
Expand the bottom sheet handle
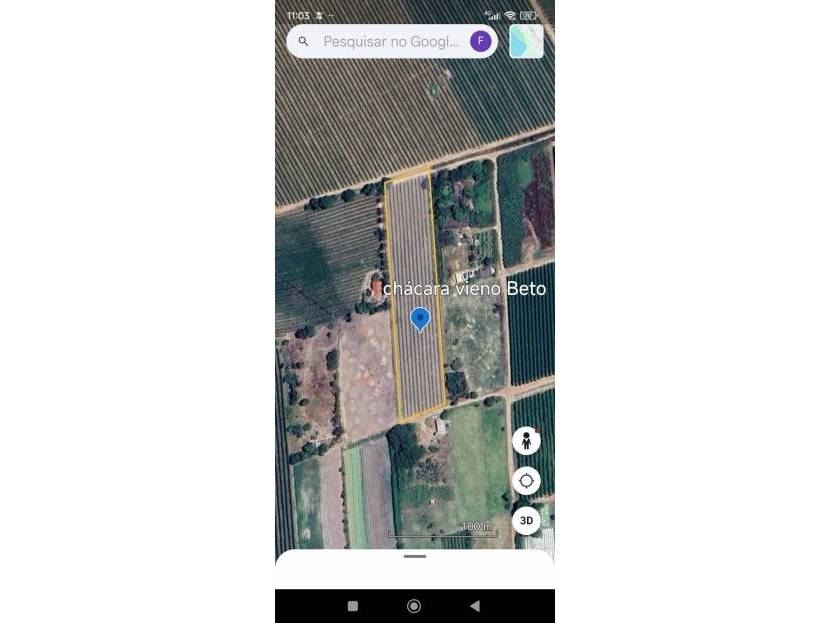[x=415, y=556]
